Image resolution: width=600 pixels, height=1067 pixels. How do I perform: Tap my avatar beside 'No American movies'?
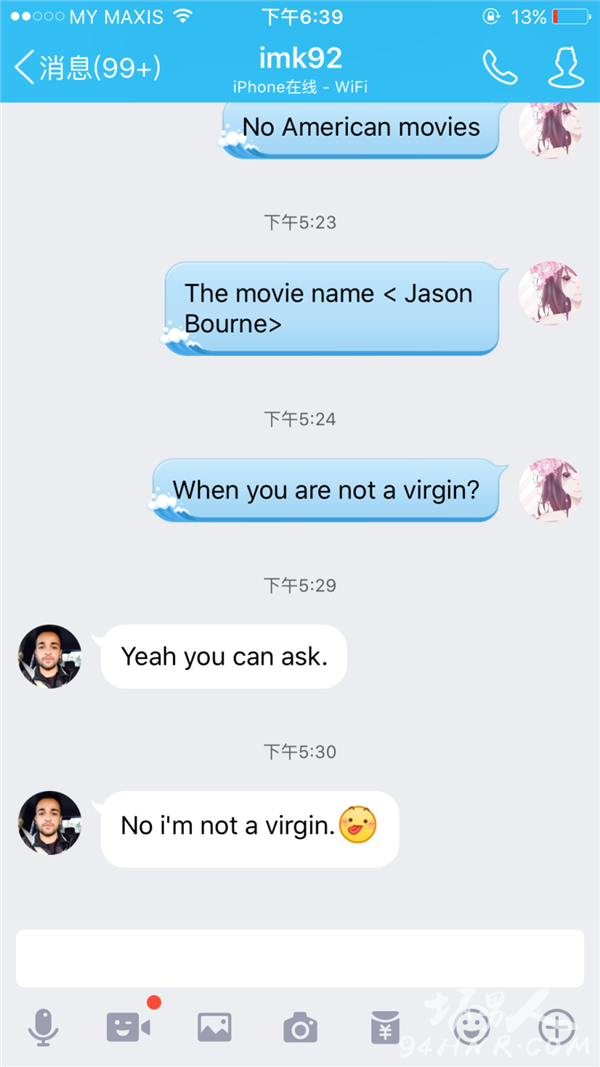pos(550,130)
